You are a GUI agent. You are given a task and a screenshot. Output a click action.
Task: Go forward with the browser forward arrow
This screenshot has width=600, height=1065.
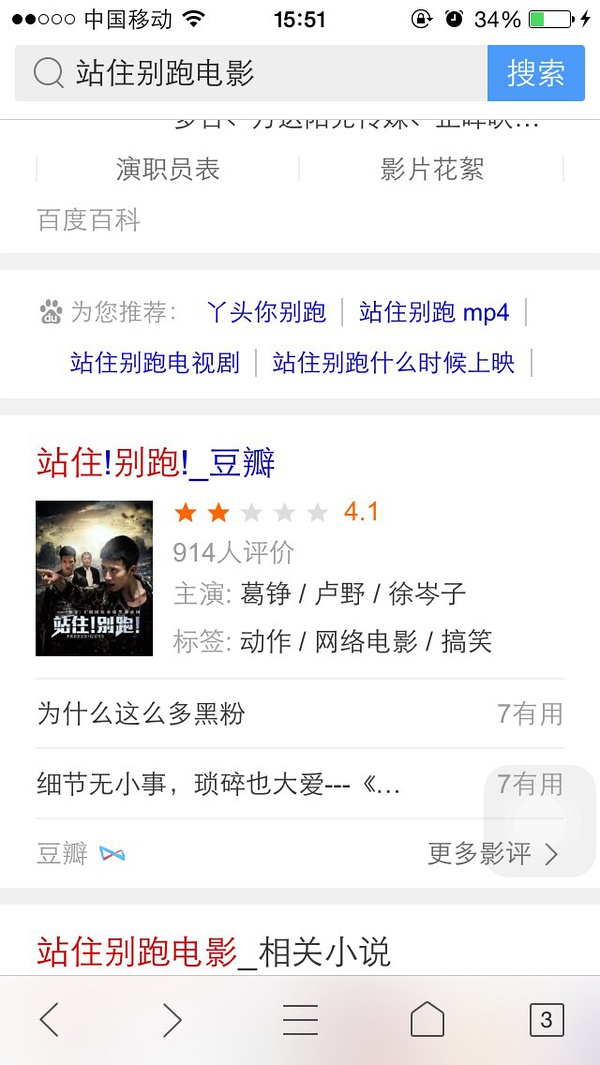point(172,1019)
